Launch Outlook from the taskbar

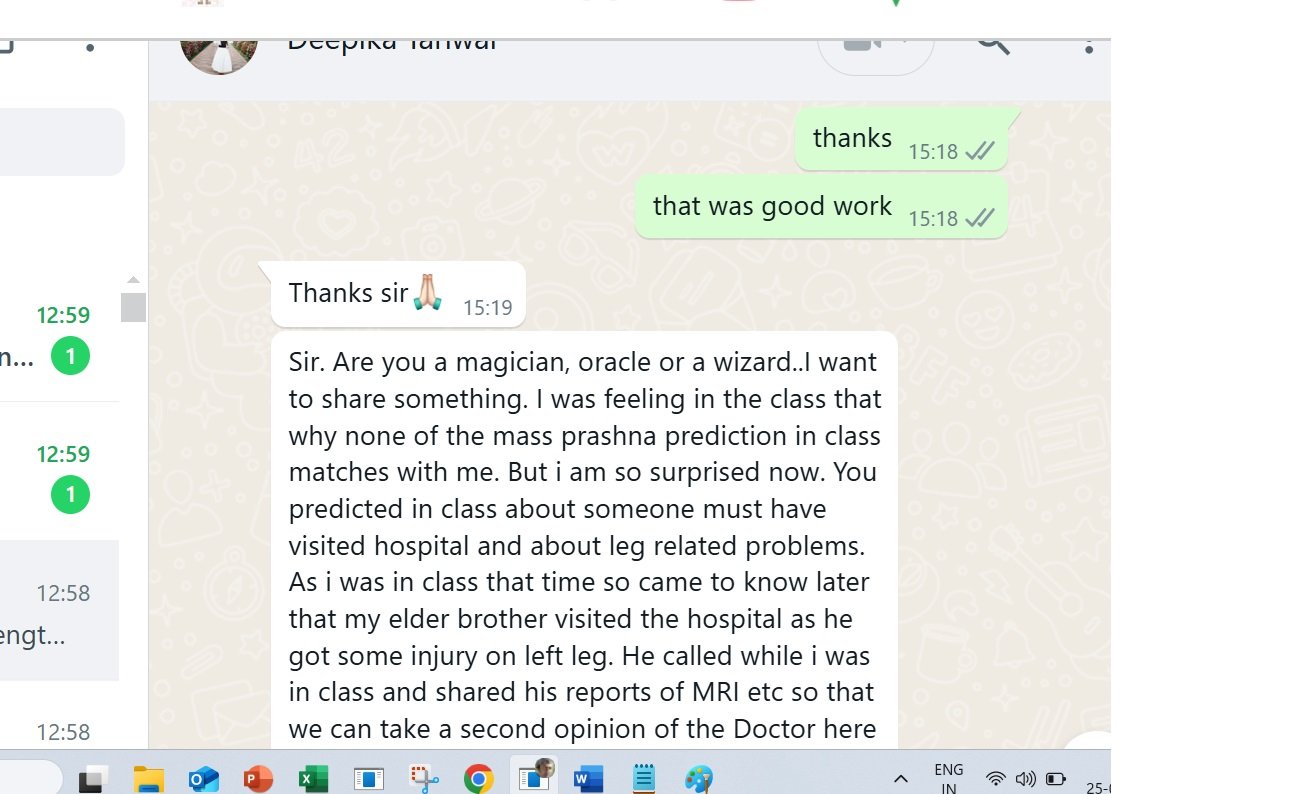point(204,779)
